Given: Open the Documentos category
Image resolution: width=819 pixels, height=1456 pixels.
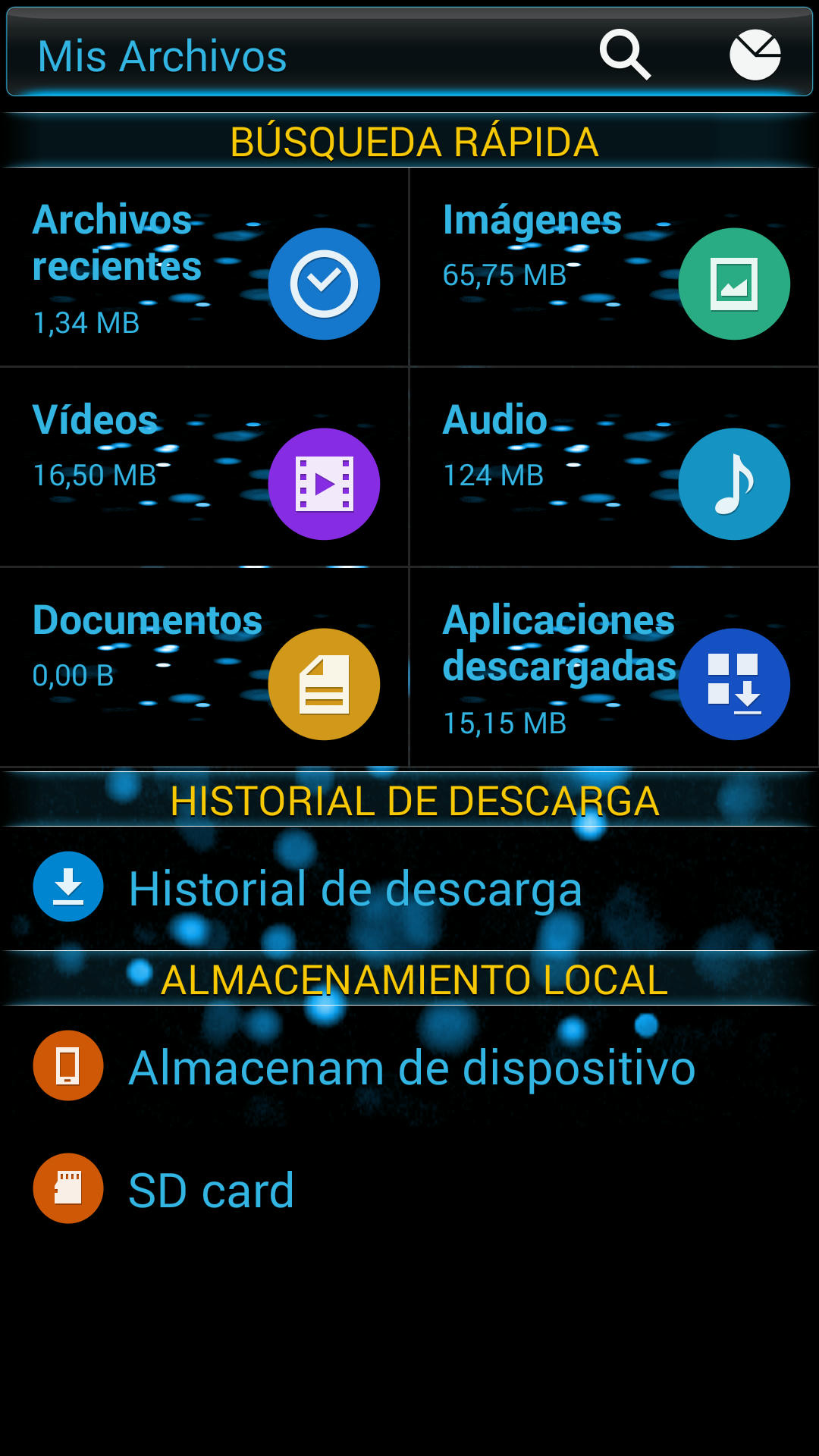Looking at the screenshot, I should 205,667.
